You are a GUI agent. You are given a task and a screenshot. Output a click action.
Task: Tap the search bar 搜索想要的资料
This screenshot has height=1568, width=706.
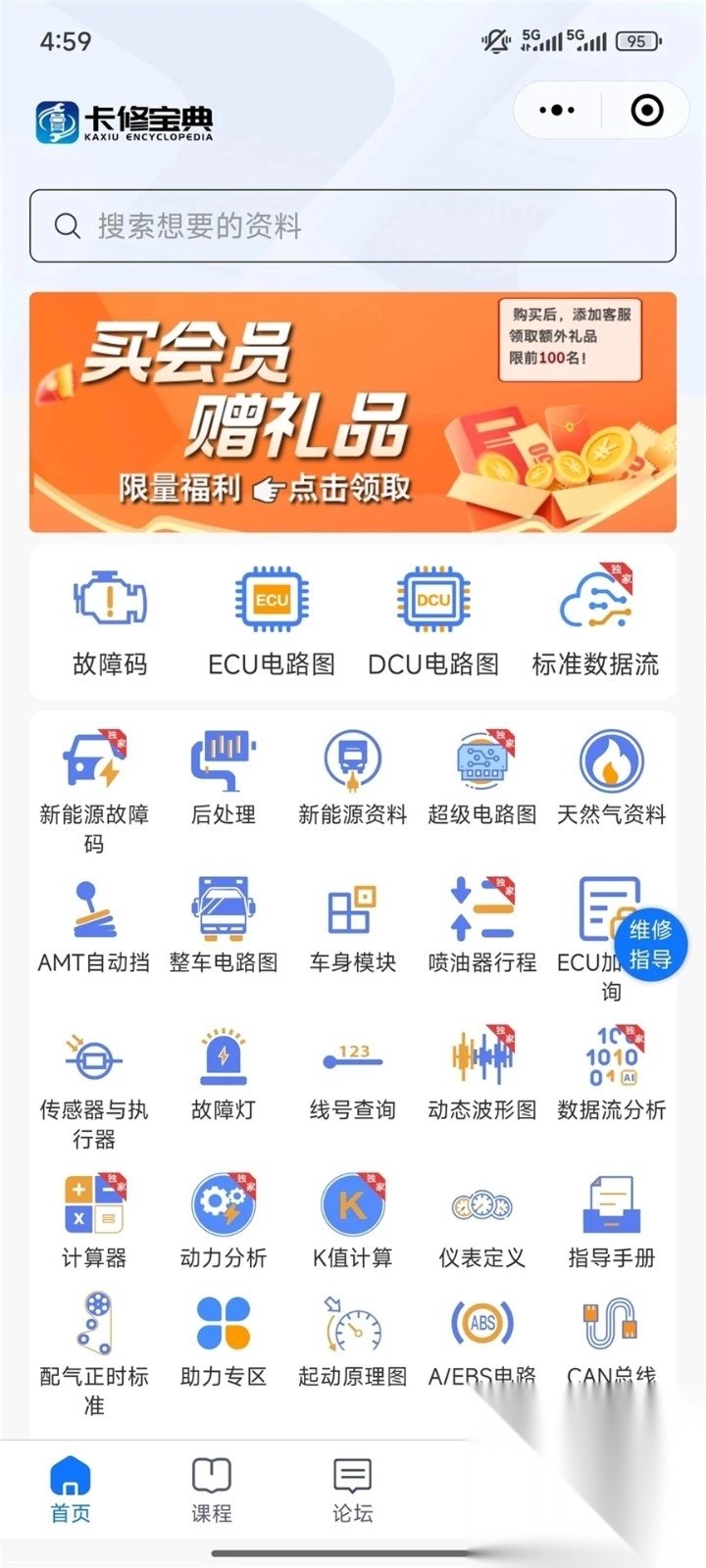(353, 225)
